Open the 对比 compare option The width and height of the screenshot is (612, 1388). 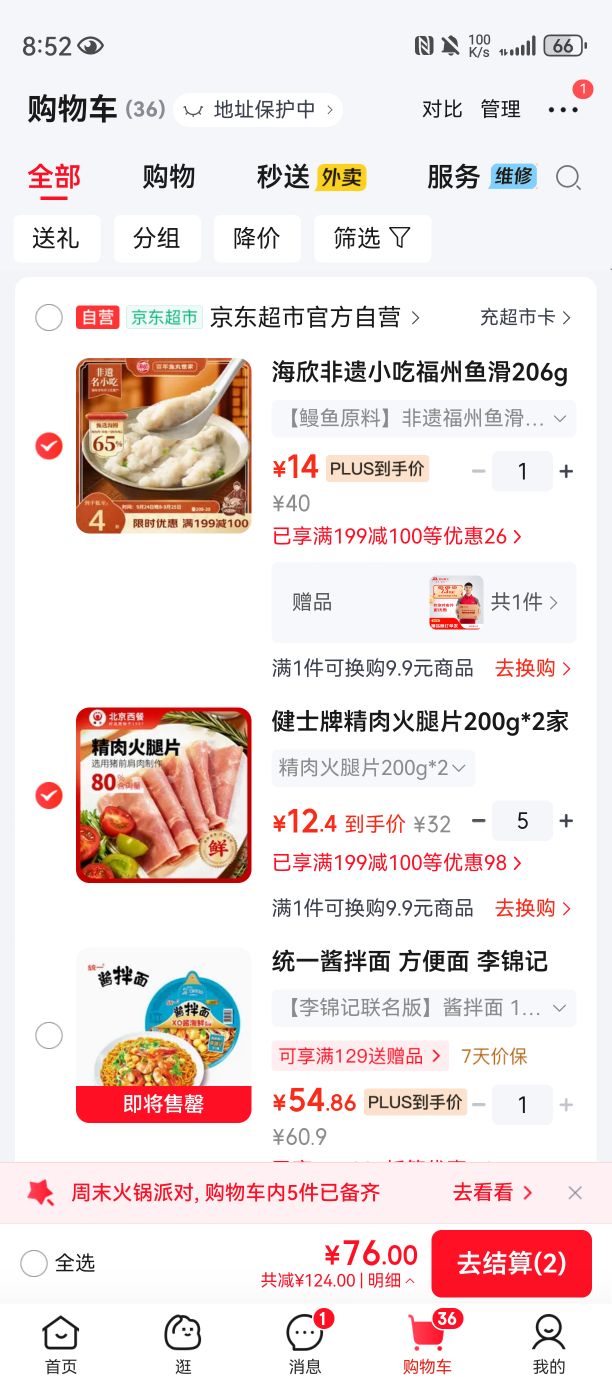tap(442, 109)
